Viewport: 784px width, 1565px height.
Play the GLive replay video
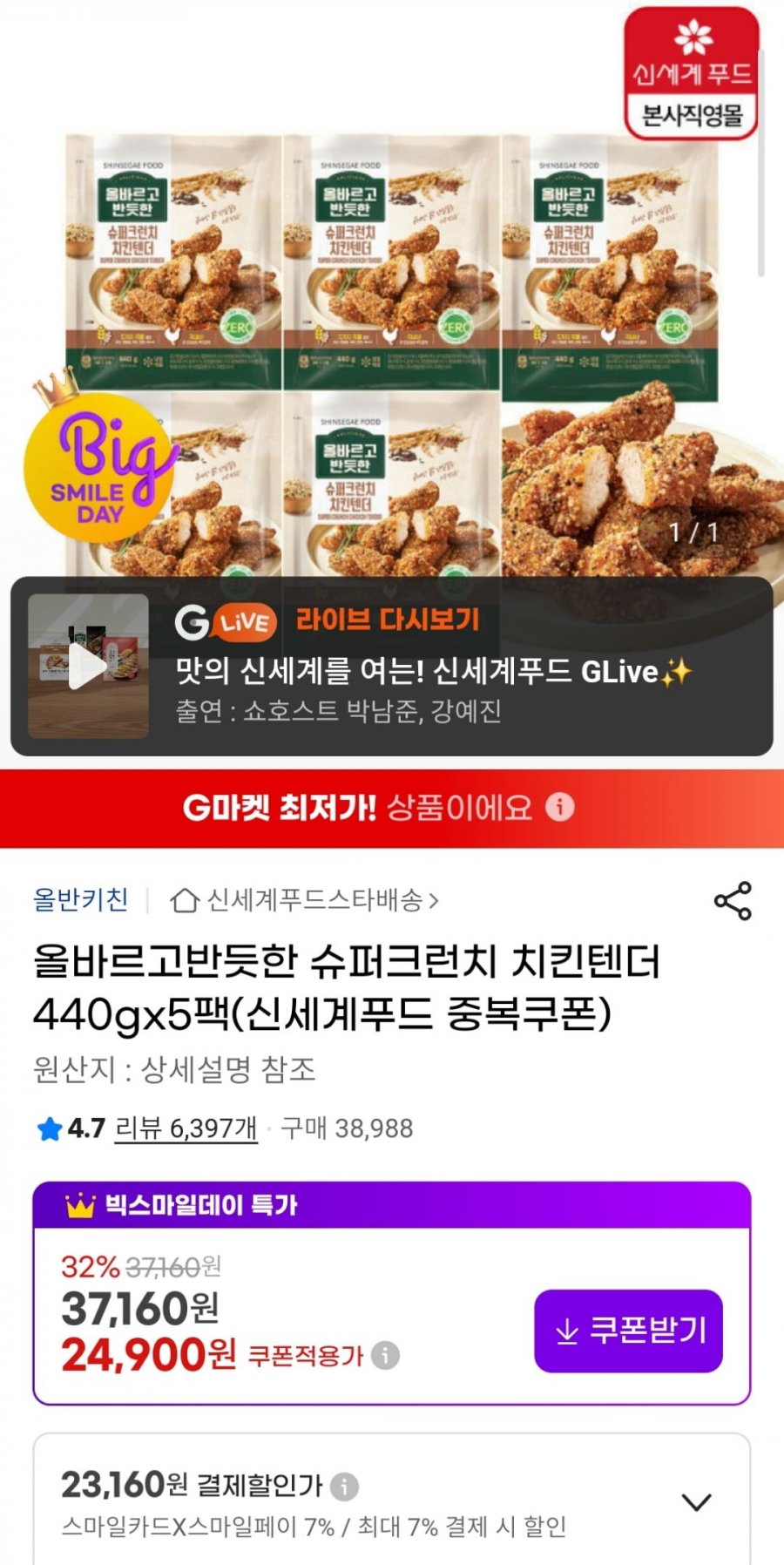88,667
